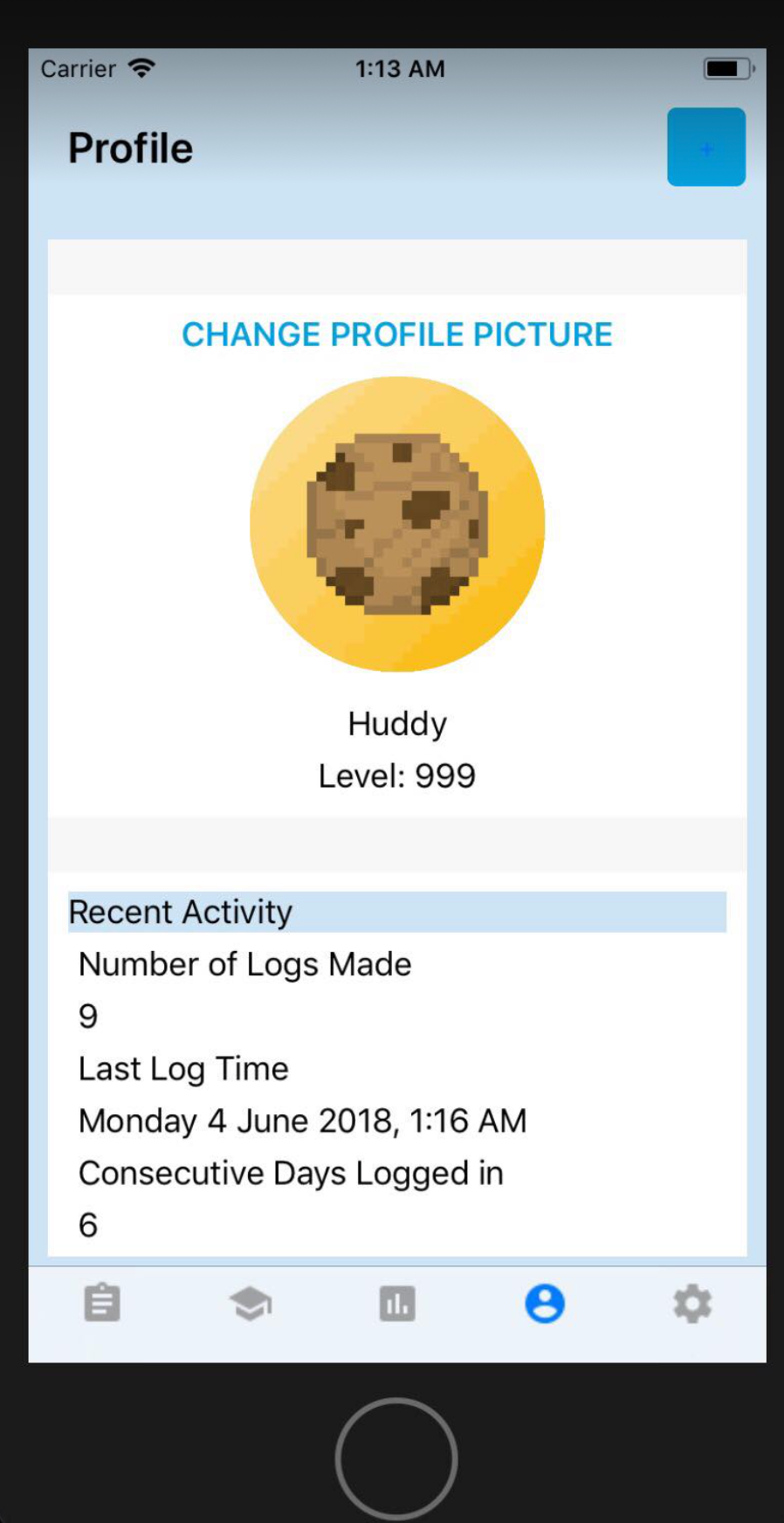Open the bar chart statistics tab
784x1523 pixels.
[x=397, y=1304]
